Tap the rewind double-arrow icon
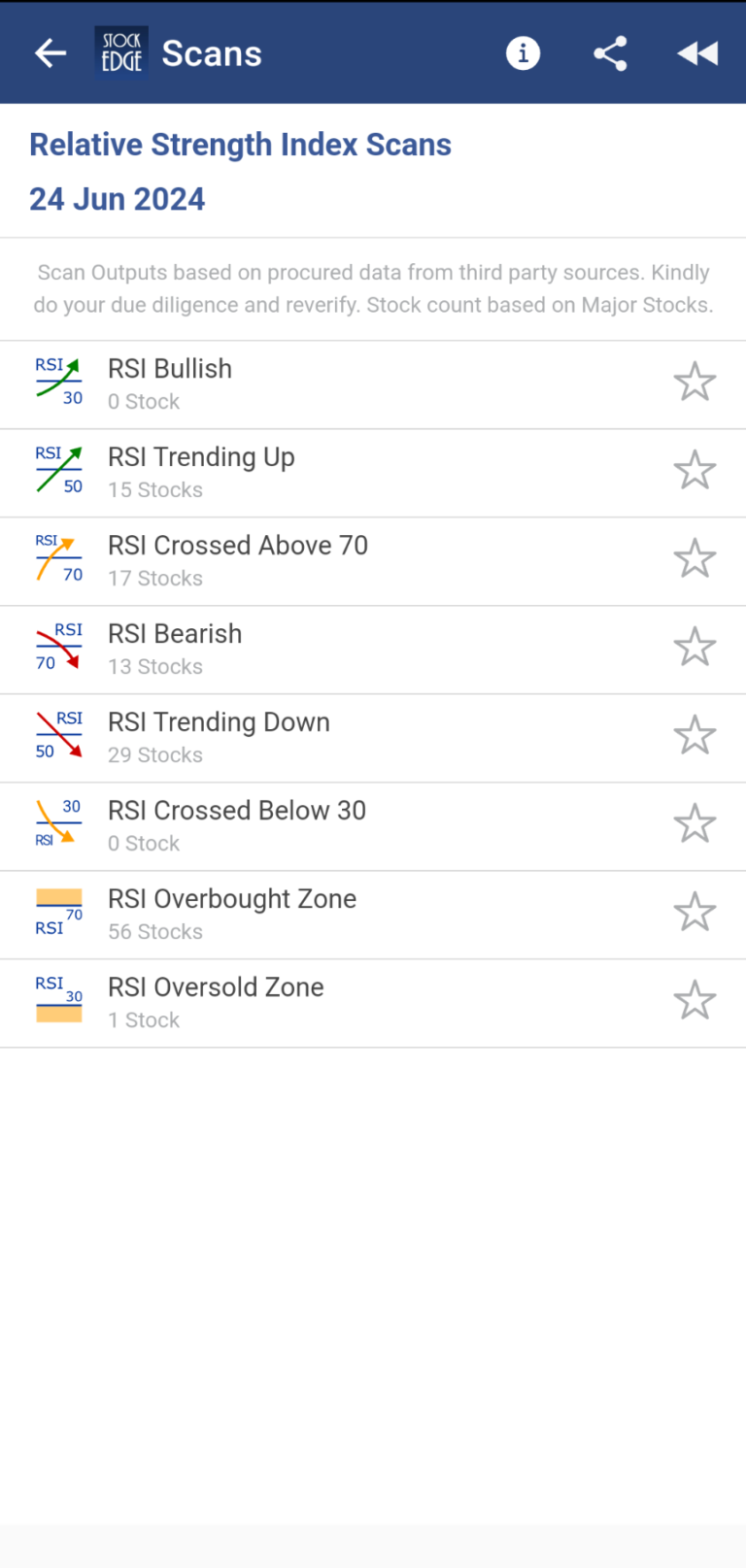Screen dimensions: 746x1568 coord(697,53)
